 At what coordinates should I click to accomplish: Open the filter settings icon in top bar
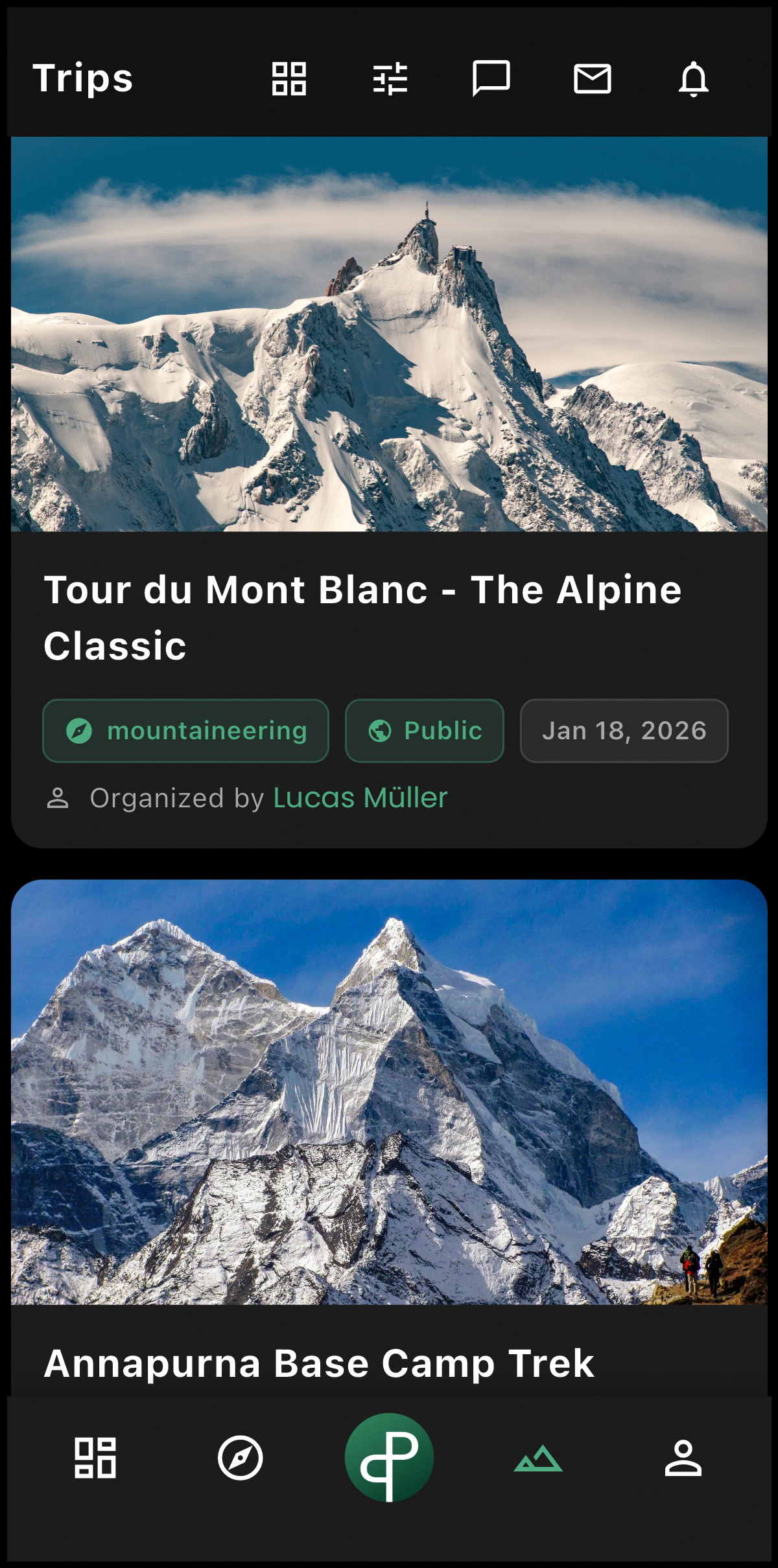tap(390, 79)
